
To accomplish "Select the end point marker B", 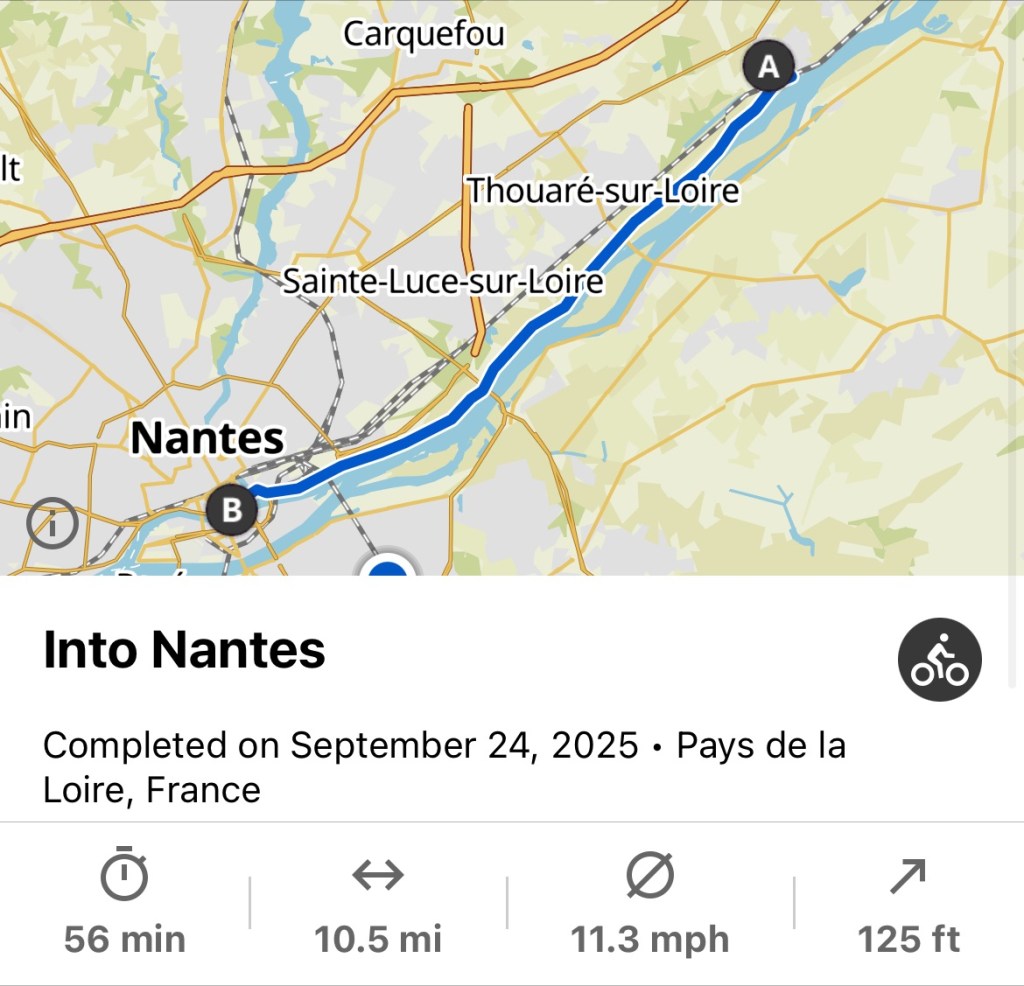I will pyautogui.click(x=232, y=510).
